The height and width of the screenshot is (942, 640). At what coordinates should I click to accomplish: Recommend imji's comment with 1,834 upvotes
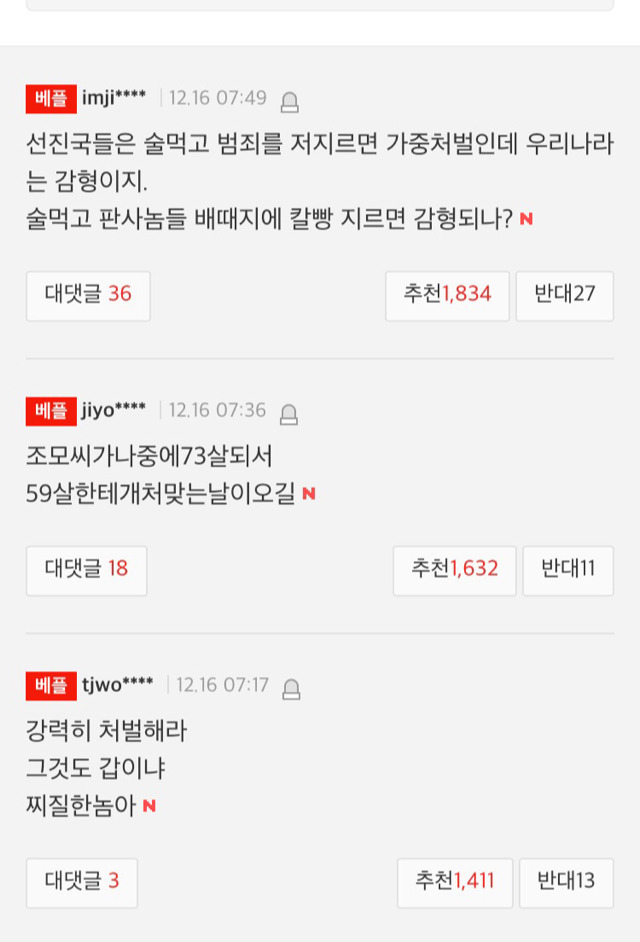447,296
